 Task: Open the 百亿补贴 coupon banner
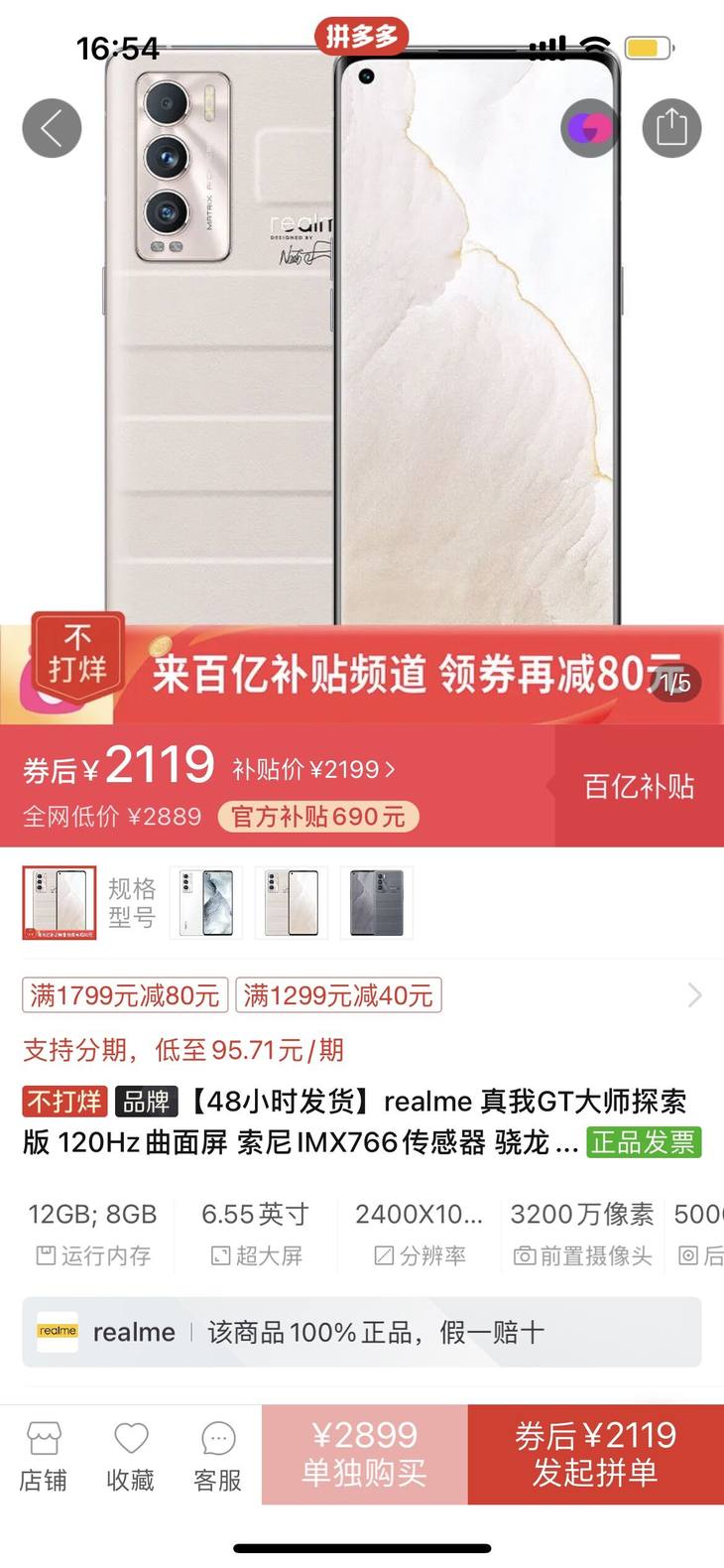(397, 675)
